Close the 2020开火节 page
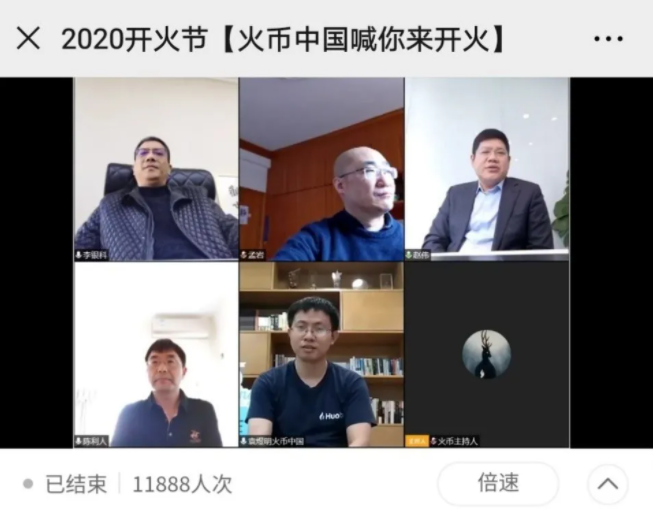The height and width of the screenshot is (517, 653). pyautogui.click(x=28, y=38)
